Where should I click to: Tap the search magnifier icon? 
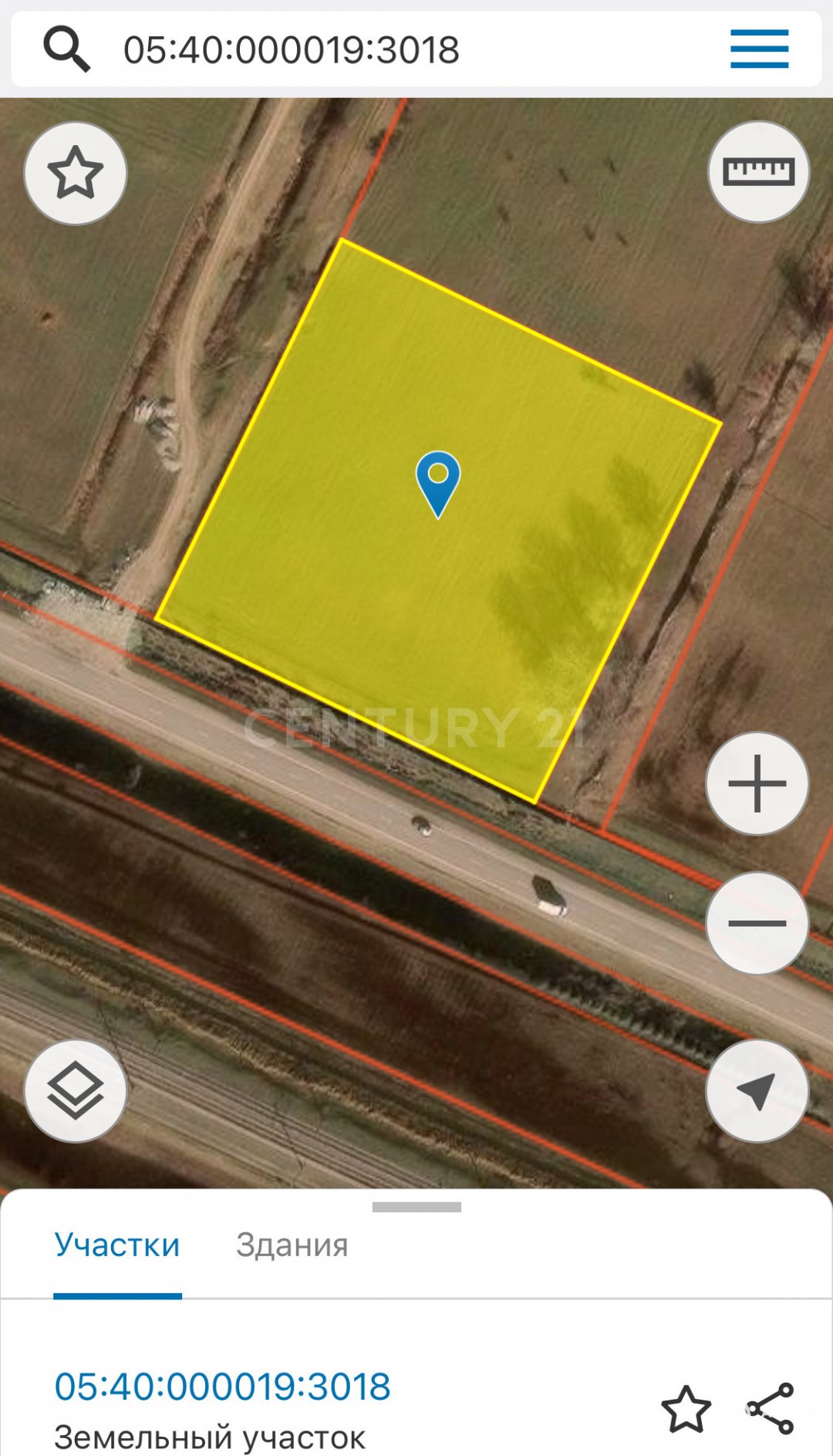66,49
